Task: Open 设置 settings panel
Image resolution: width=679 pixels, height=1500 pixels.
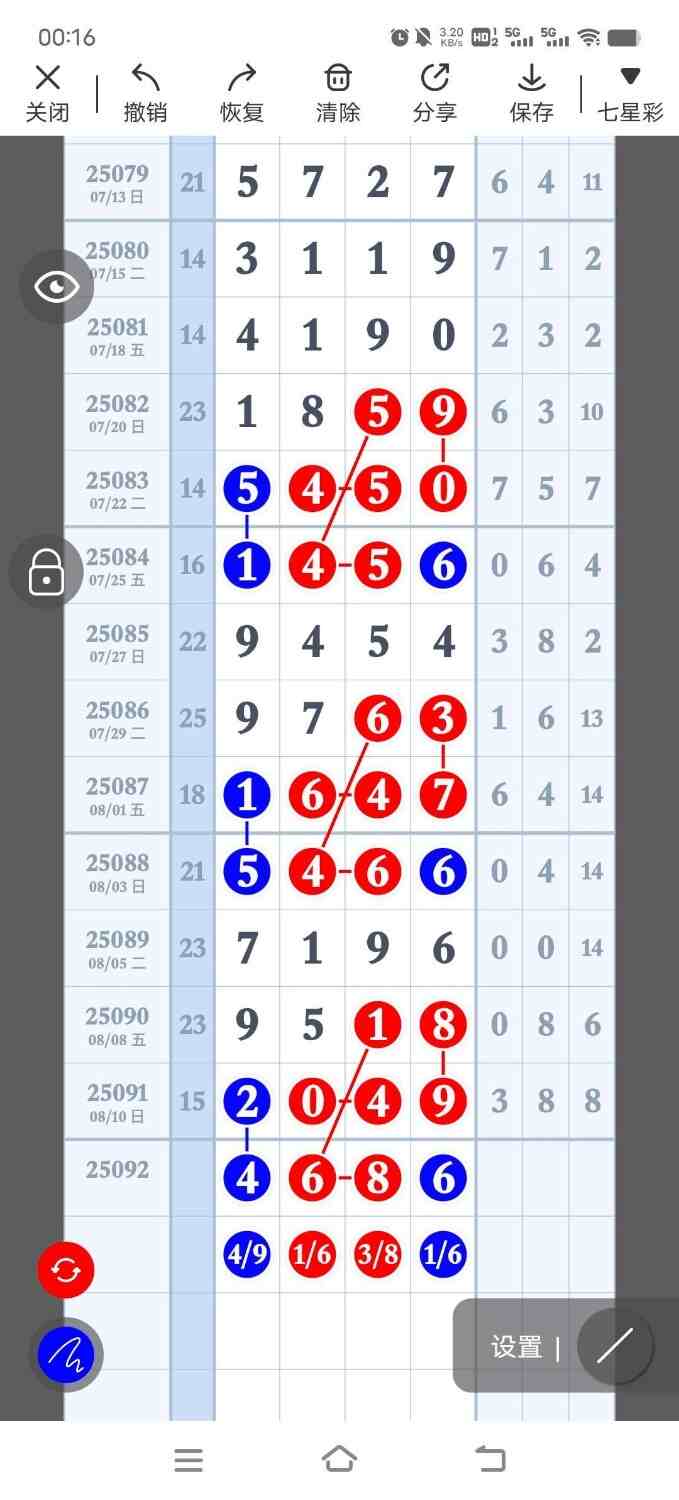Action: (x=516, y=1347)
